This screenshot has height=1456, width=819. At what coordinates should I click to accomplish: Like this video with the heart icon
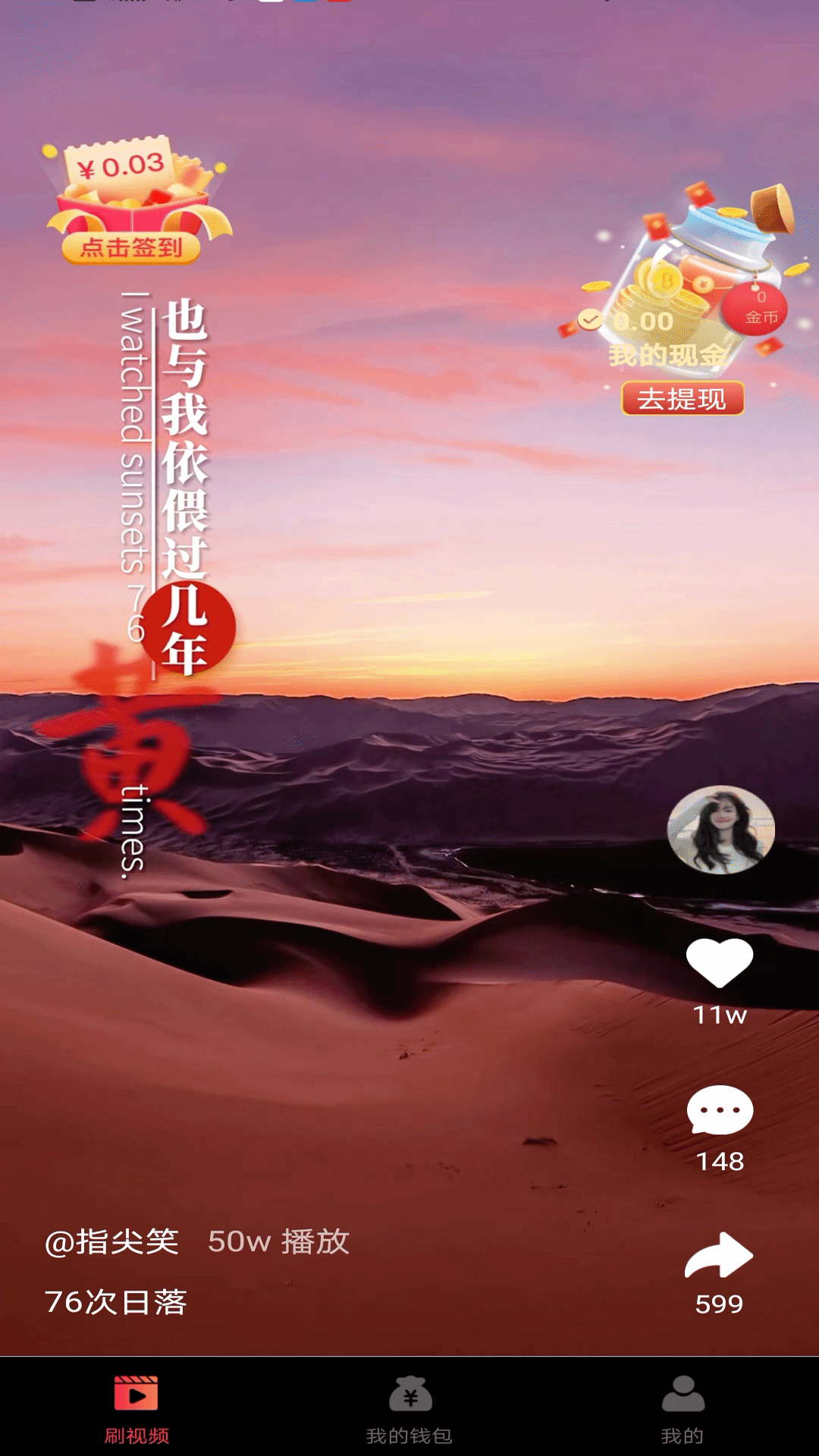[719, 963]
